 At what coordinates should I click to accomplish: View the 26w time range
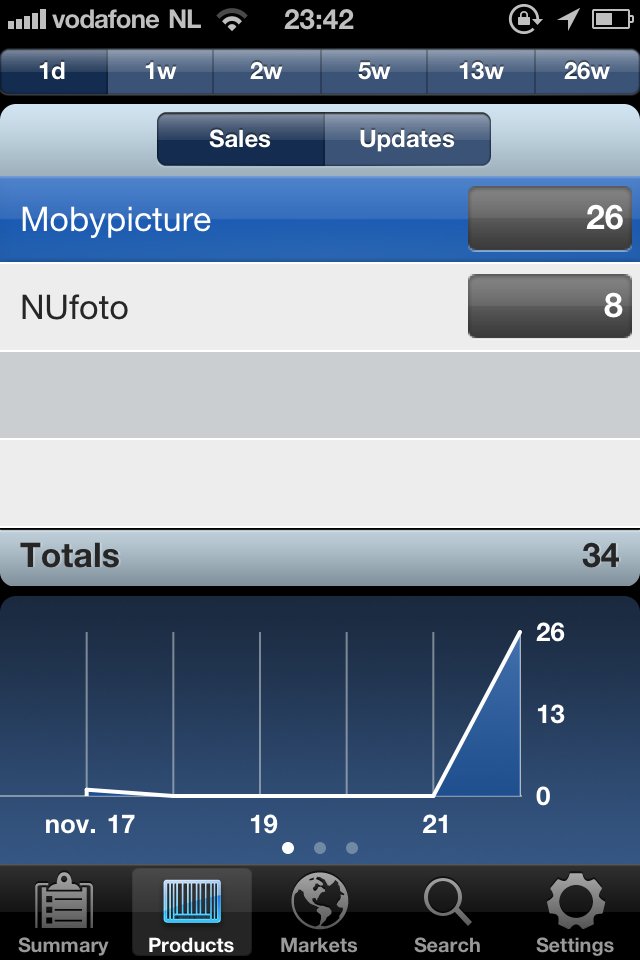[x=587, y=71]
